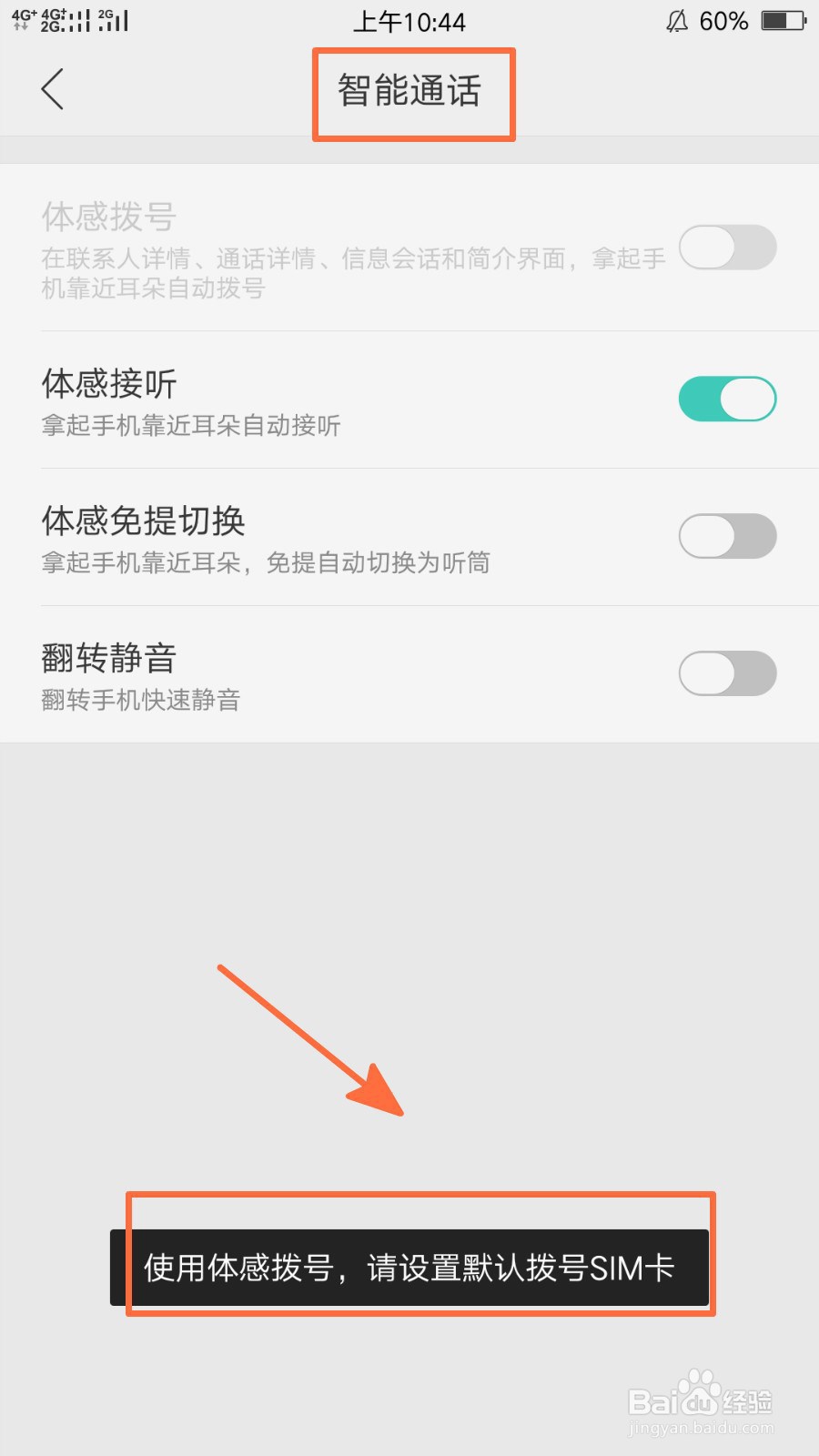Select the 翻转静音 row label
819x1456 pixels.
(111, 658)
